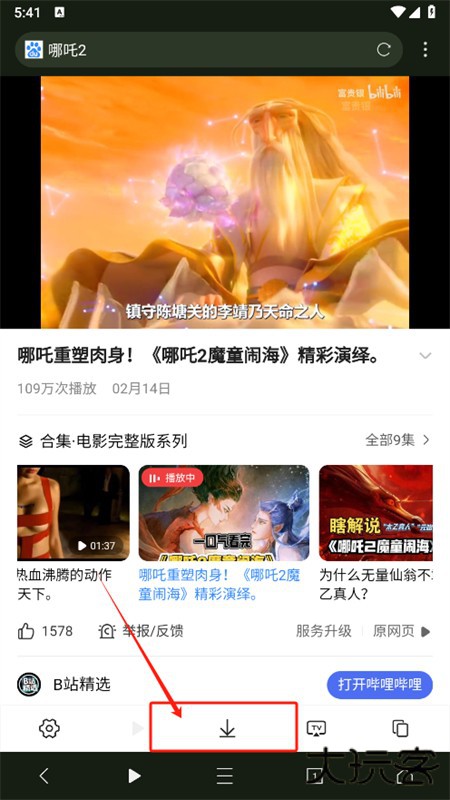450x800 pixels.
Task: Tap the video player
Action: coord(225,202)
